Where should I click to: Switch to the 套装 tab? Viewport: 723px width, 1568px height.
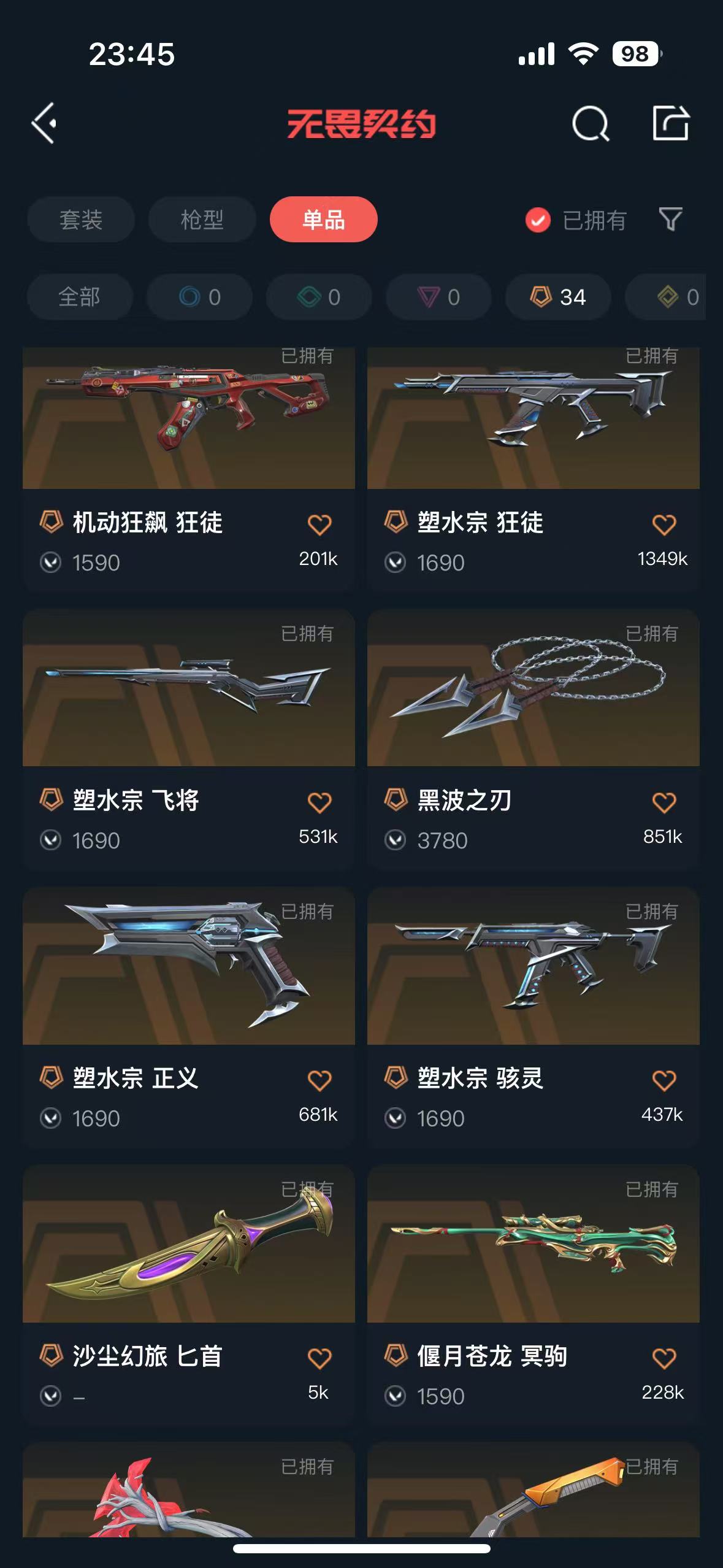(x=80, y=220)
